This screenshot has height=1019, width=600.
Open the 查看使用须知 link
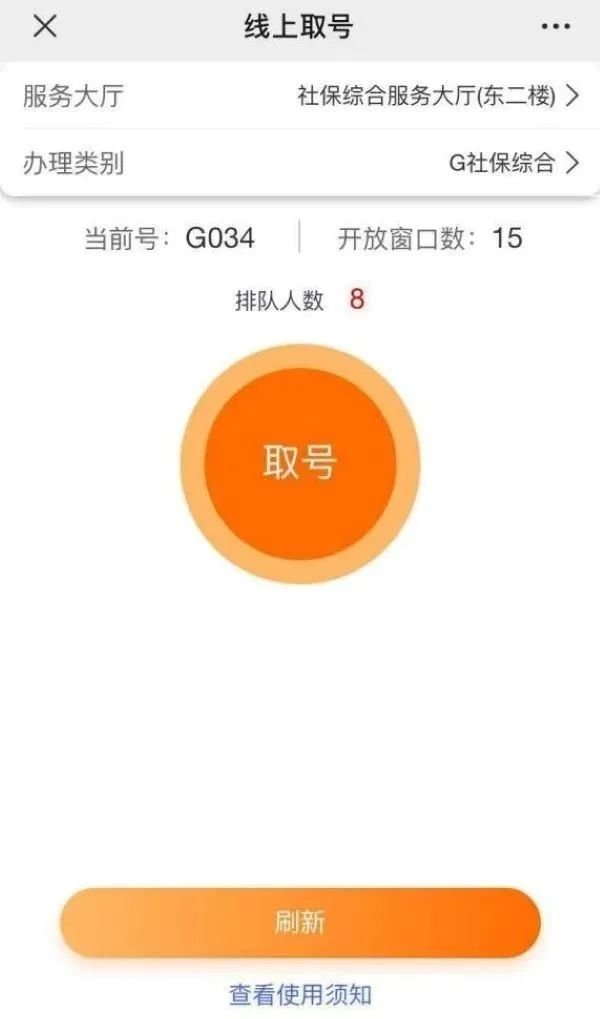click(300, 995)
